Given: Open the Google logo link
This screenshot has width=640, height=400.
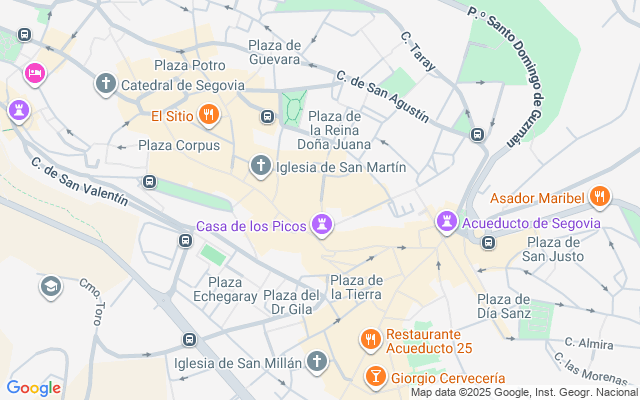Looking at the screenshot, I should coord(33,388).
